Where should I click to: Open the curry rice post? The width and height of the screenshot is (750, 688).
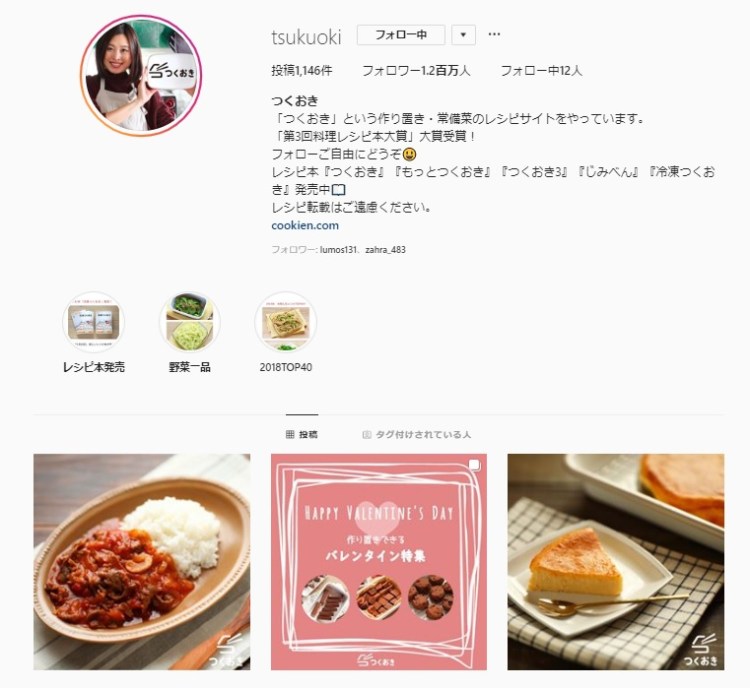coord(142,561)
